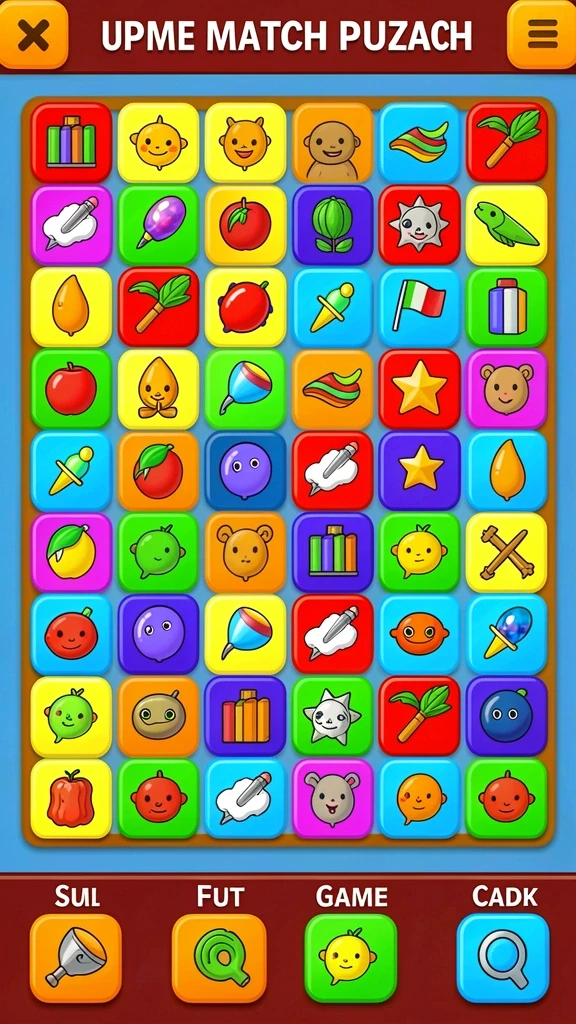The width and height of the screenshot is (576, 1024).
Task: Select the gold star on purple tile
Action: tap(419, 470)
